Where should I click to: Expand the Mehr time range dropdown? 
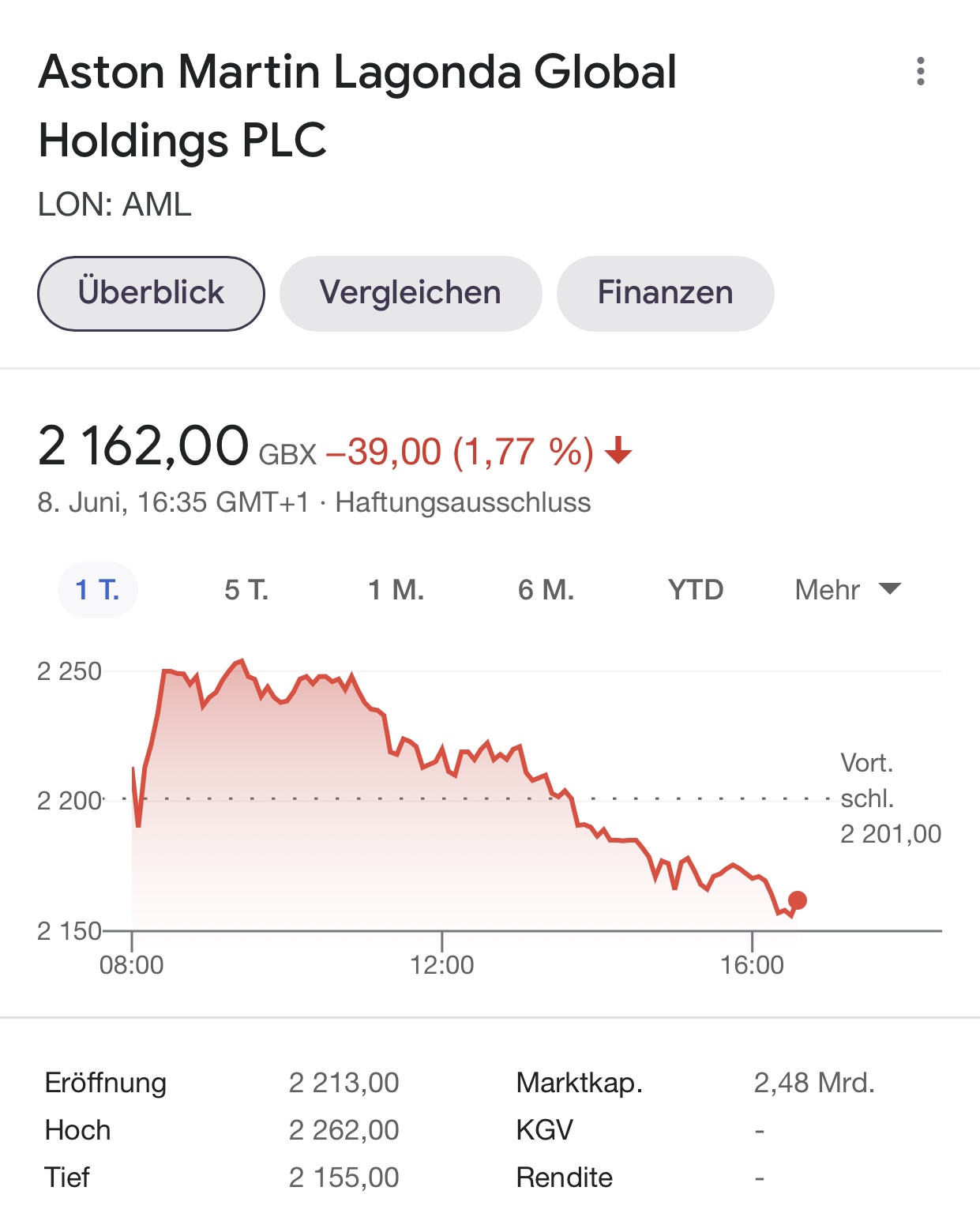tap(847, 590)
